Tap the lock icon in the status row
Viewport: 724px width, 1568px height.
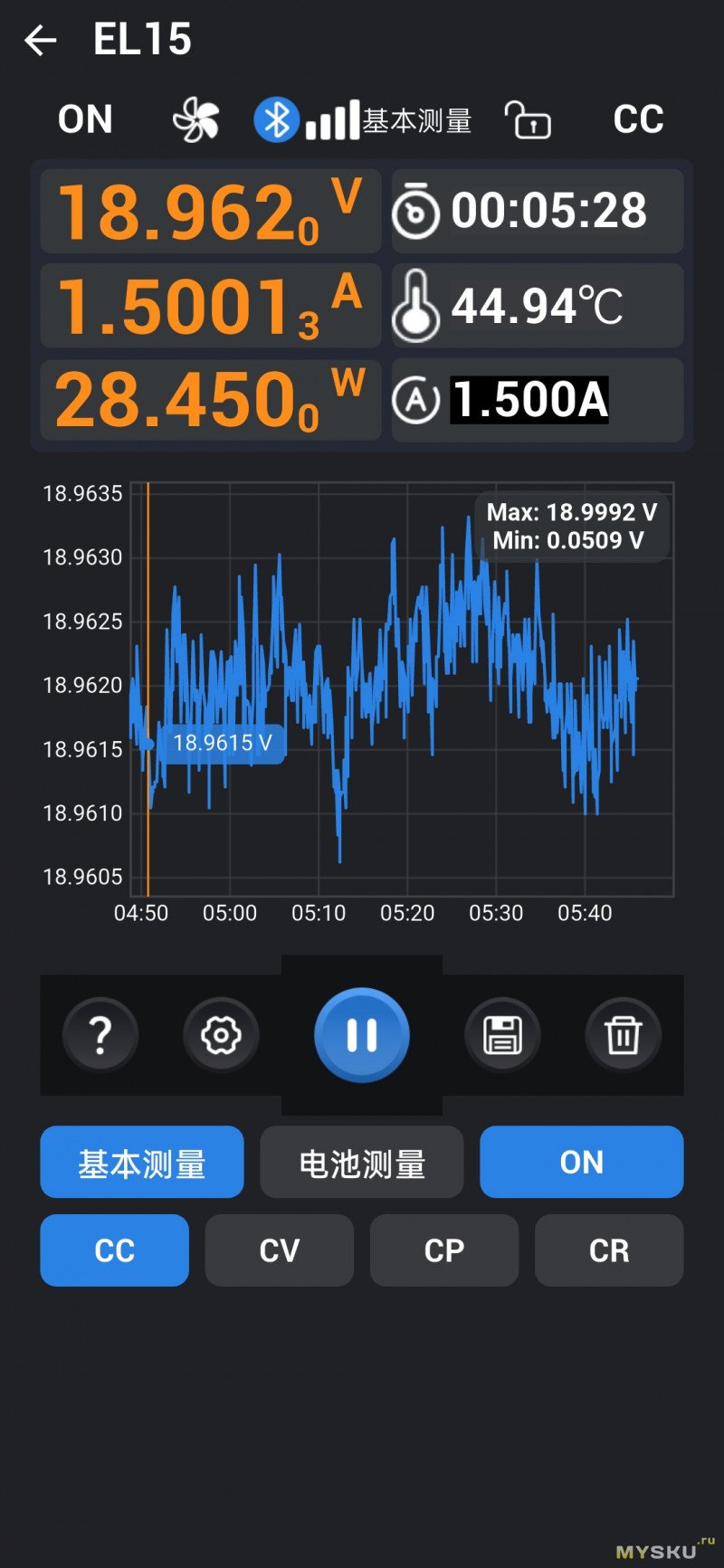coord(528,119)
